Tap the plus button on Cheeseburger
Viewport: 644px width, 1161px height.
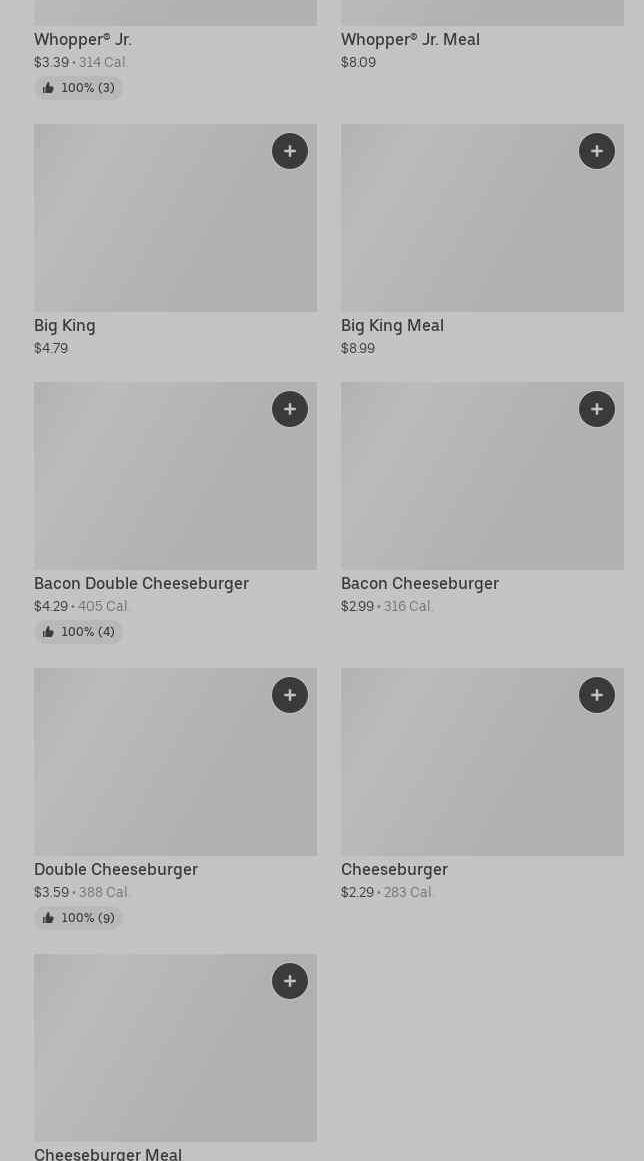click(x=597, y=695)
